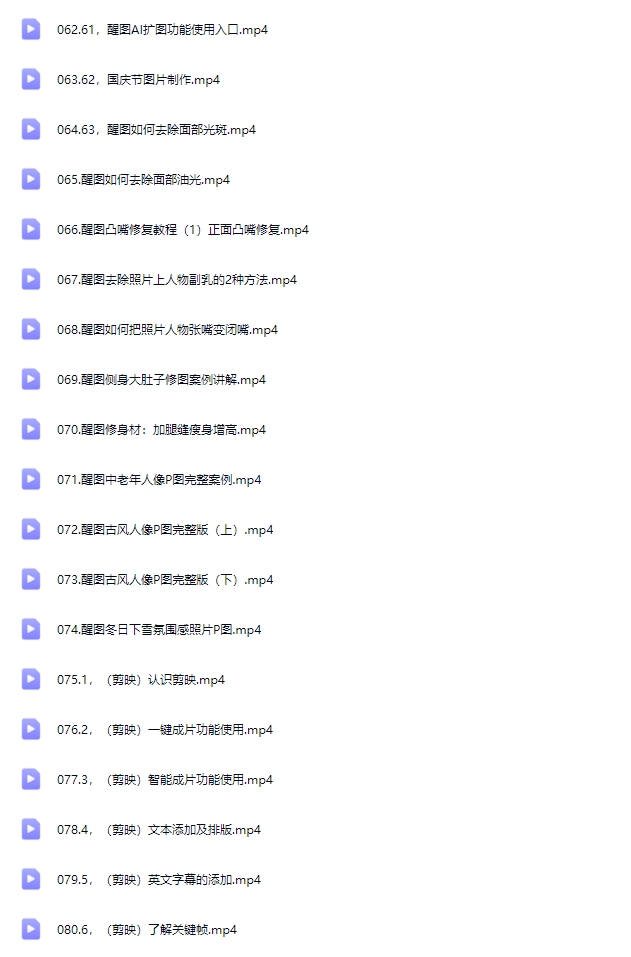The width and height of the screenshot is (631, 957).
Task: Open file 062.61 醒图AI扩图功能使用入口.mp4
Action: [x=162, y=30]
